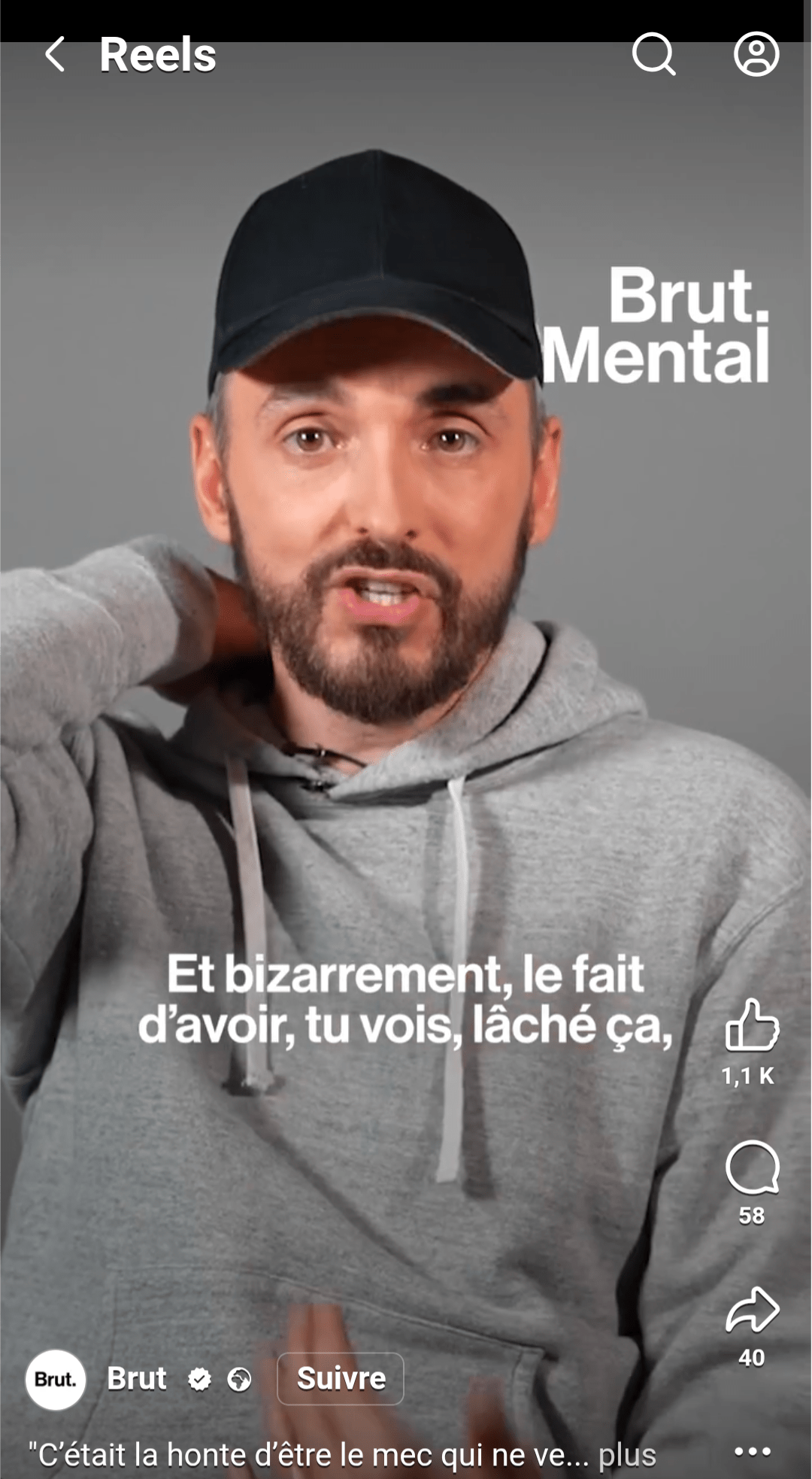Expand the caption with plus
The image size is (812, 1479).
coord(627,1455)
